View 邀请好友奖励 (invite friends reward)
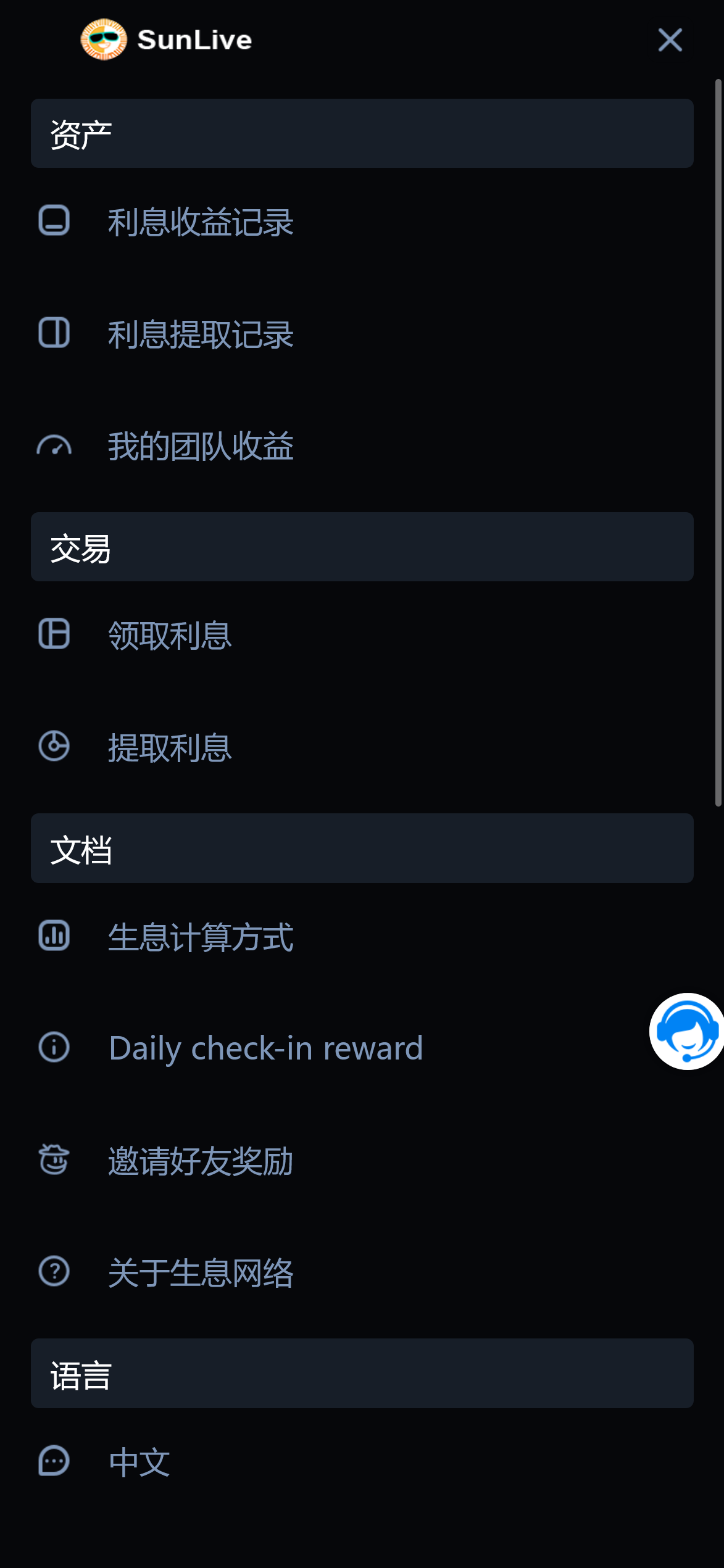This screenshot has height=1568, width=724. coord(200,1161)
